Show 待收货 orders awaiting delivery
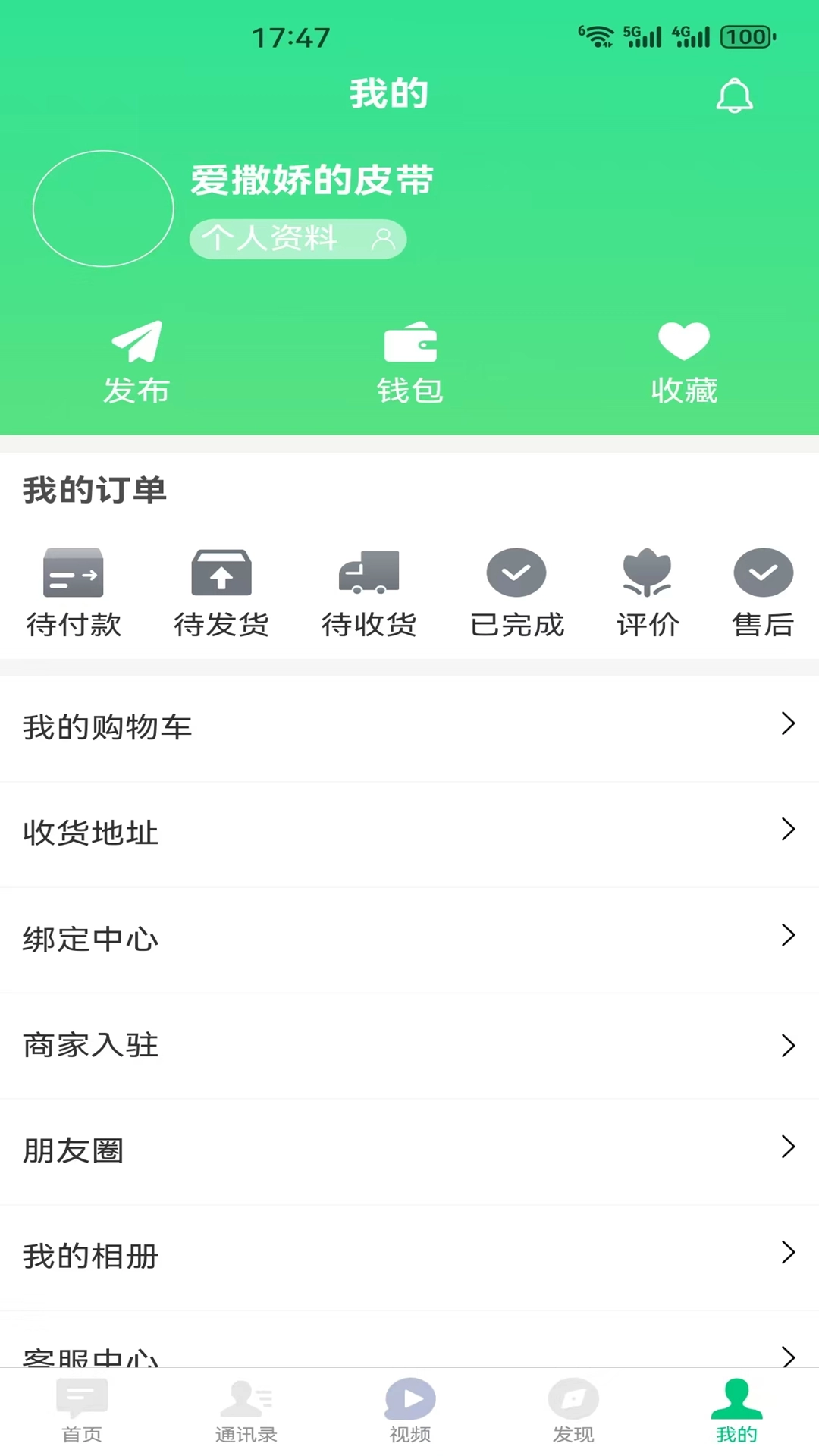This screenshot has width=819, height=1456. [369, 592]
